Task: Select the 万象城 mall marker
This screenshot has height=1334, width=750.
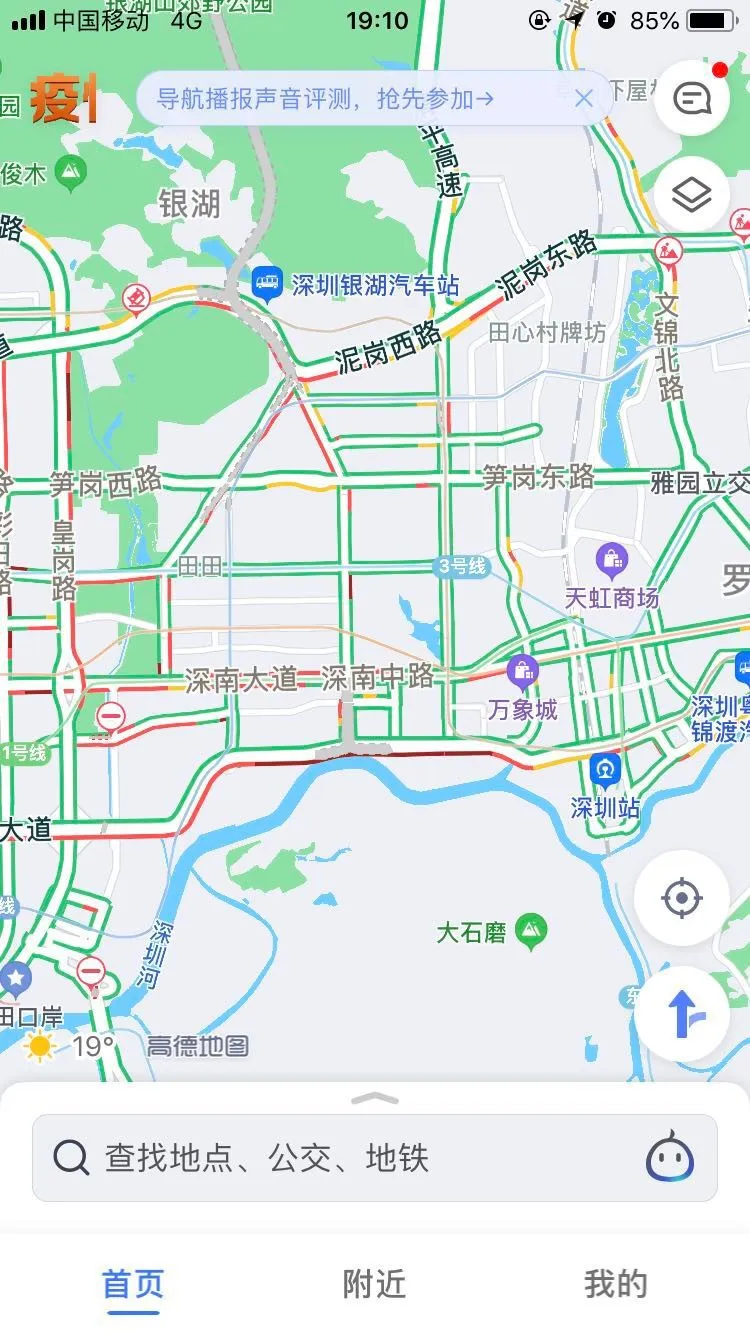Action: [522, 672]
